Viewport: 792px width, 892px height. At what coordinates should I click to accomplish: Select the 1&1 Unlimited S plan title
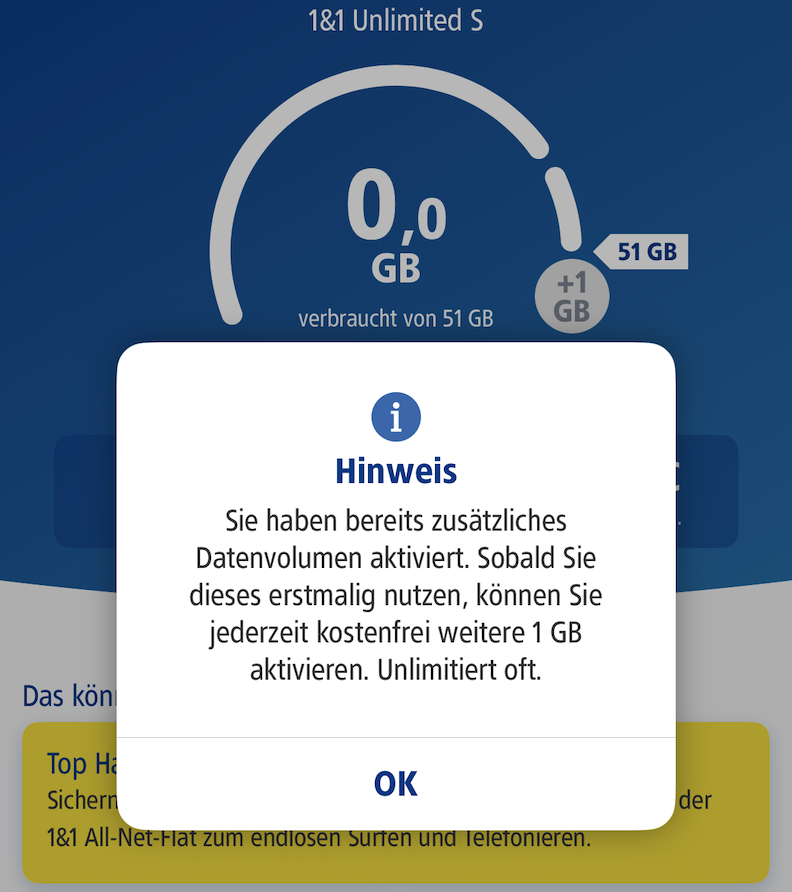396,20
